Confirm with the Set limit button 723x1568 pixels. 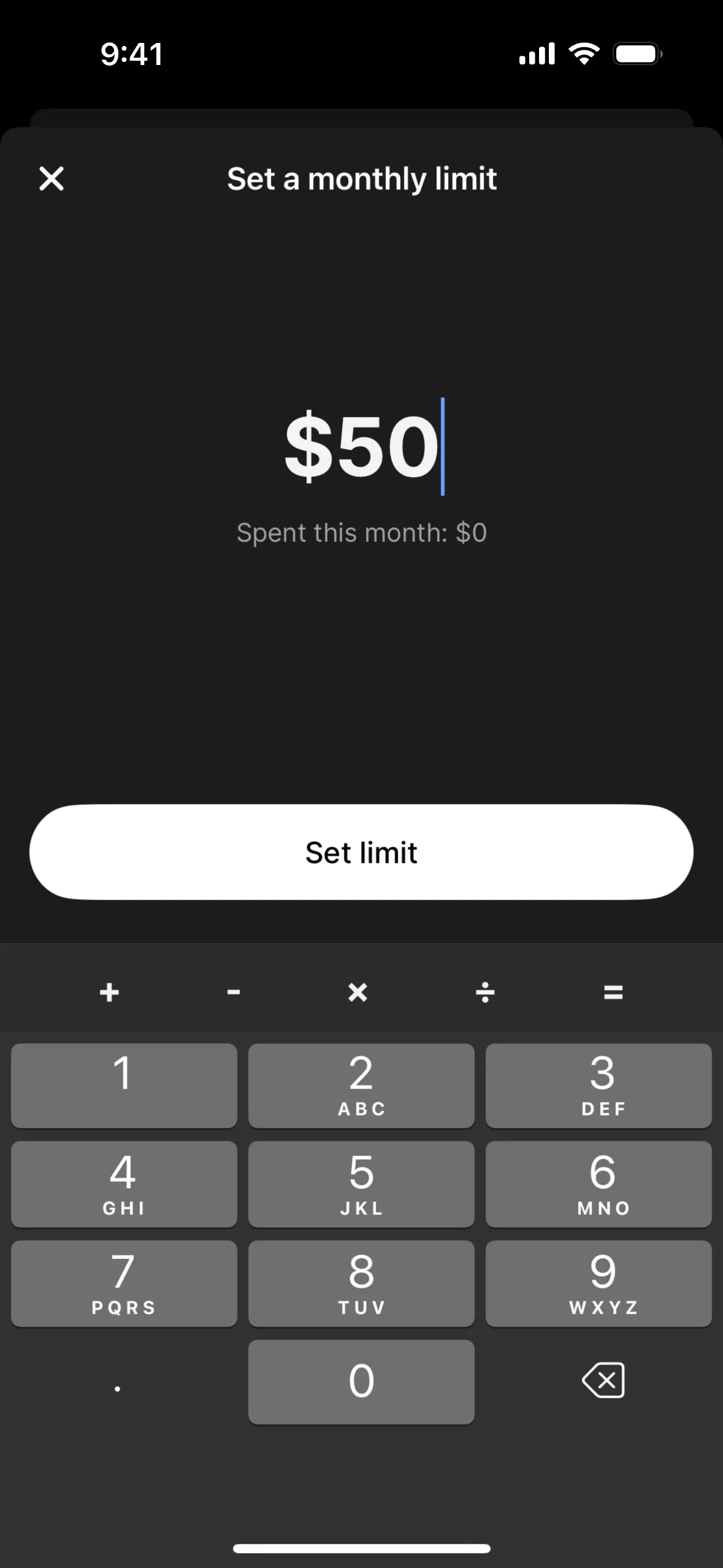click(361, 852)
